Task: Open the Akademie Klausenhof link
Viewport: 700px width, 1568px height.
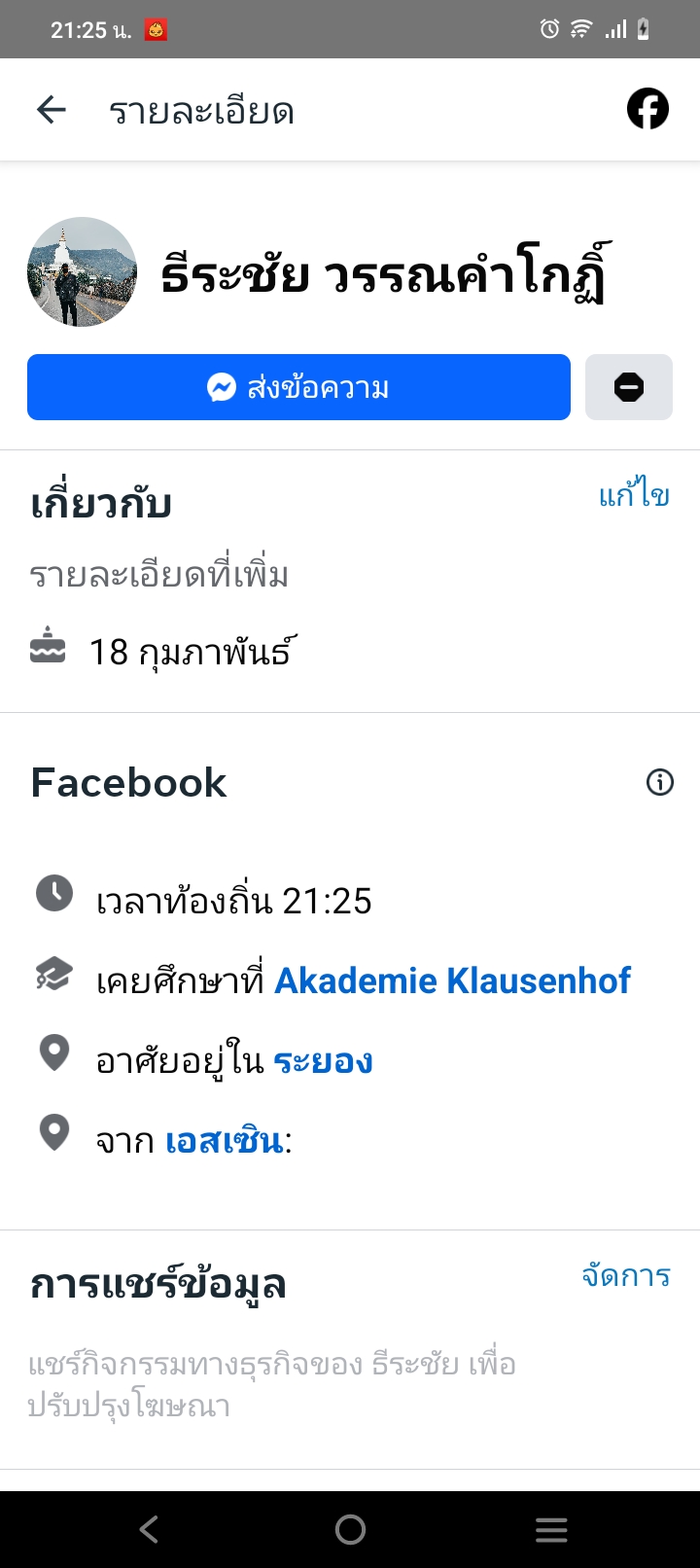Action: coord(452,980)
